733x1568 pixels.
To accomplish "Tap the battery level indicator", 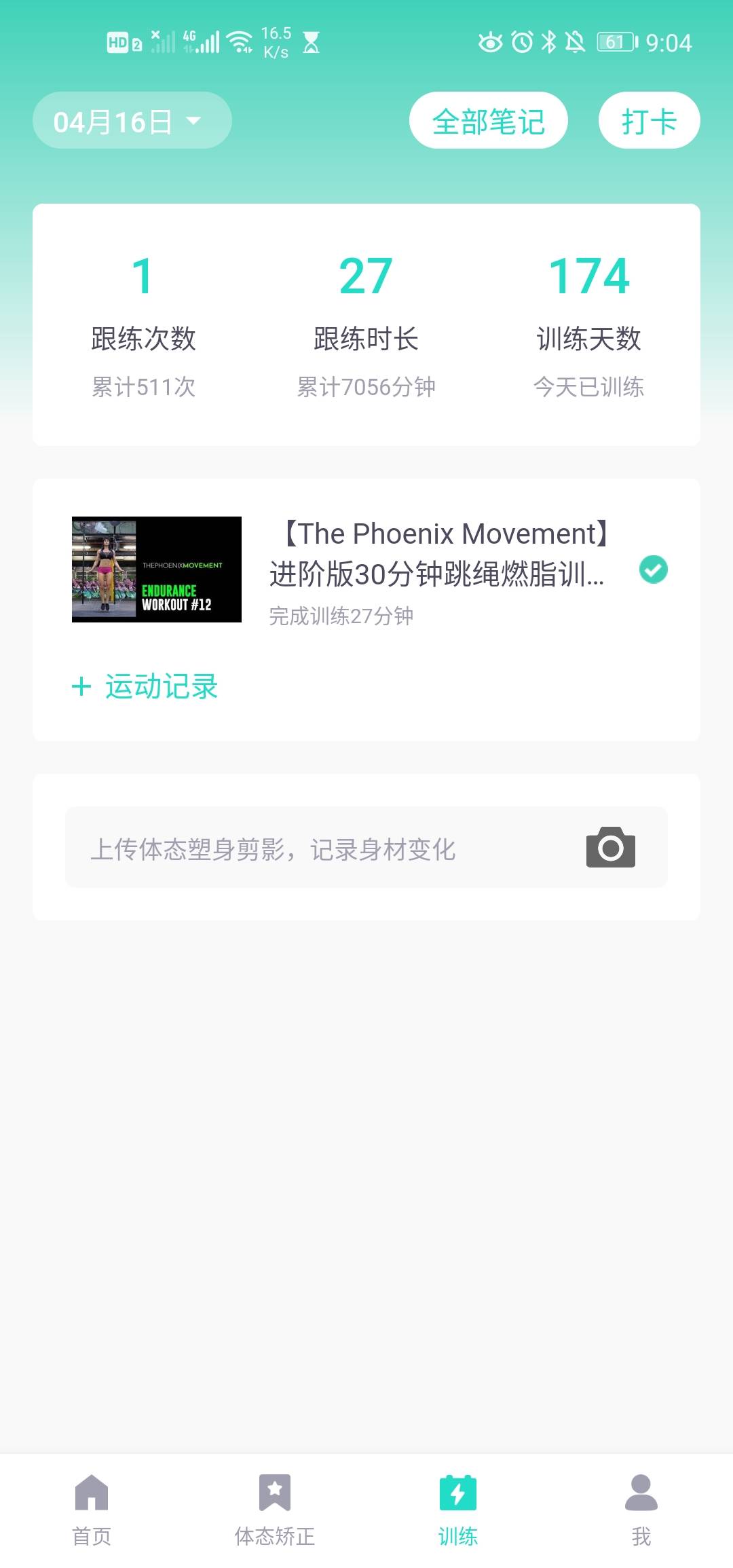I will tap(613, 42).
